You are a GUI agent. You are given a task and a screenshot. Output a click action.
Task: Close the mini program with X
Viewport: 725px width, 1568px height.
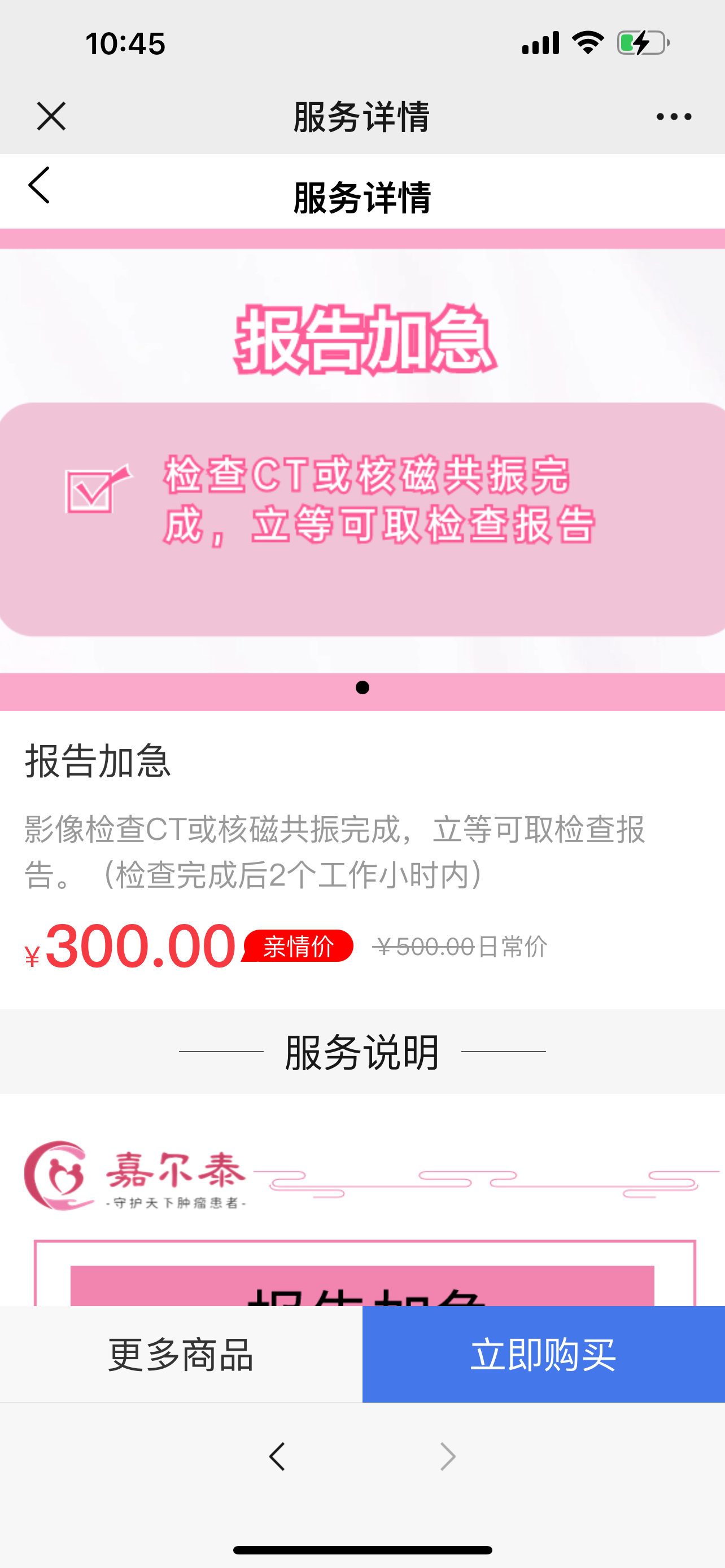coord(51,116)
